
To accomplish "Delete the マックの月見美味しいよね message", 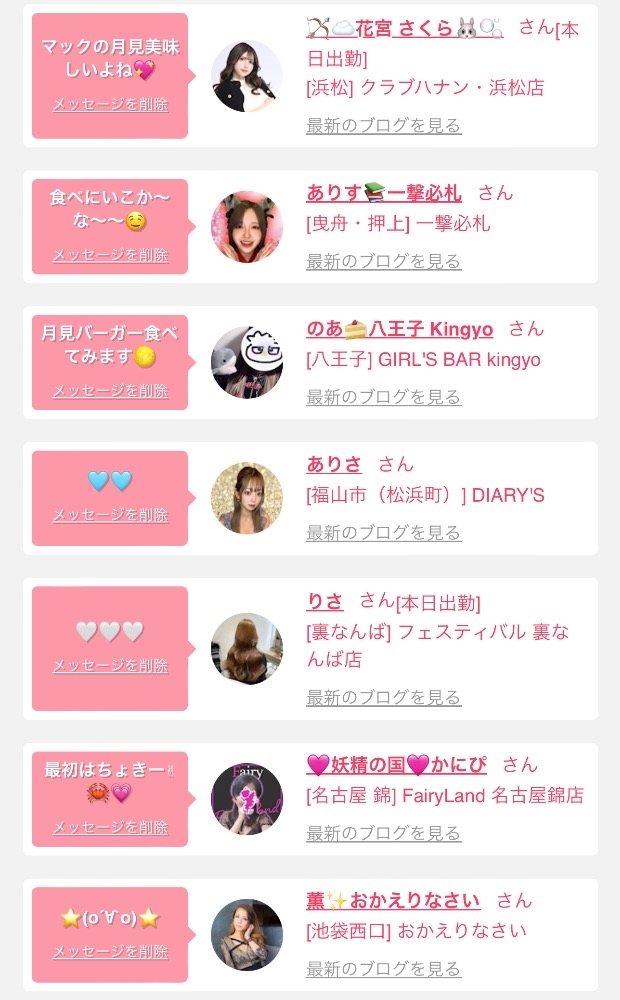I will (x=110, y=104).
